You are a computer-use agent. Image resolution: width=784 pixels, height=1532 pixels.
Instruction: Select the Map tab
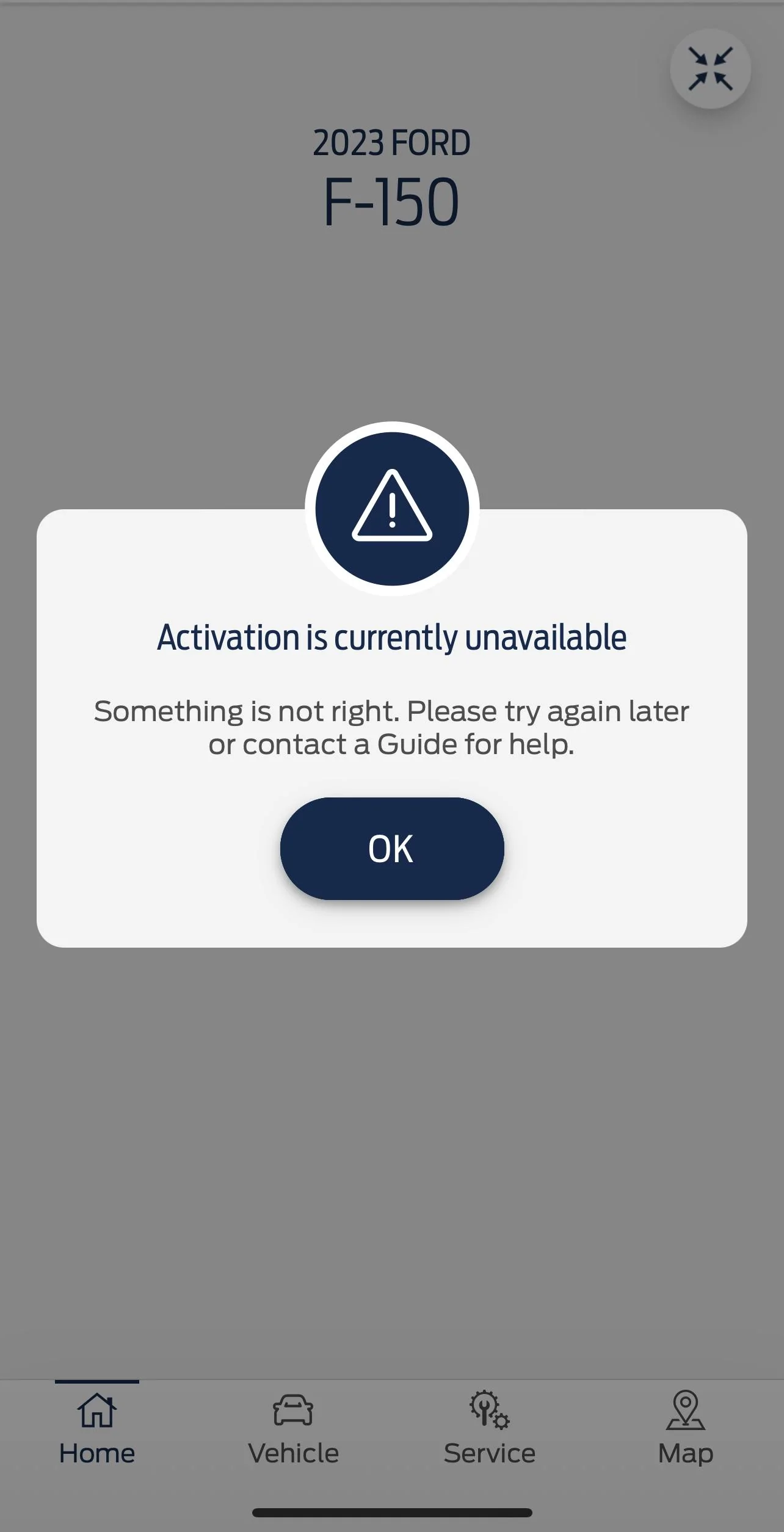point(685,1428)
